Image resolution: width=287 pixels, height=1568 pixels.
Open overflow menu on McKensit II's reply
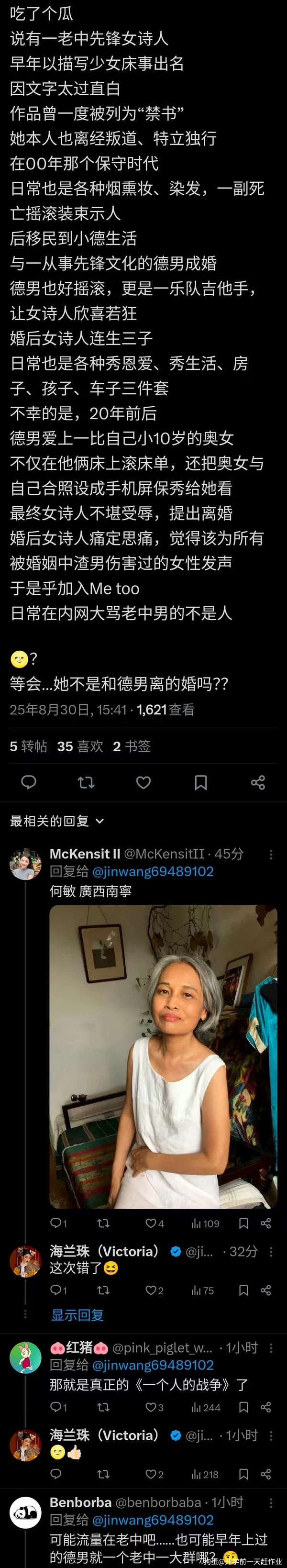pyautogui.click(x=271, y=854)
